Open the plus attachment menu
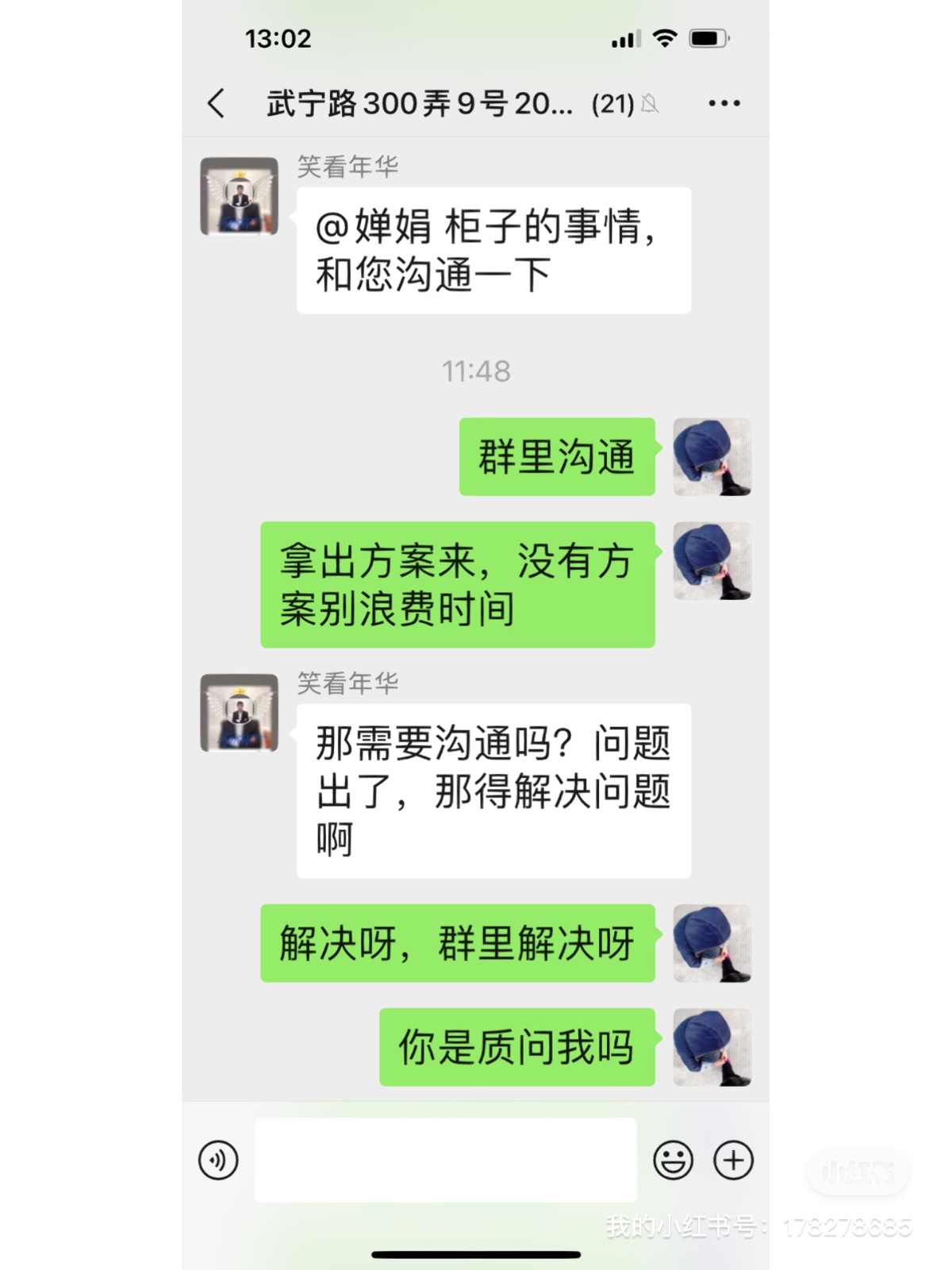The width and height of the screenshot is (952, 1270). point(734,1160)
